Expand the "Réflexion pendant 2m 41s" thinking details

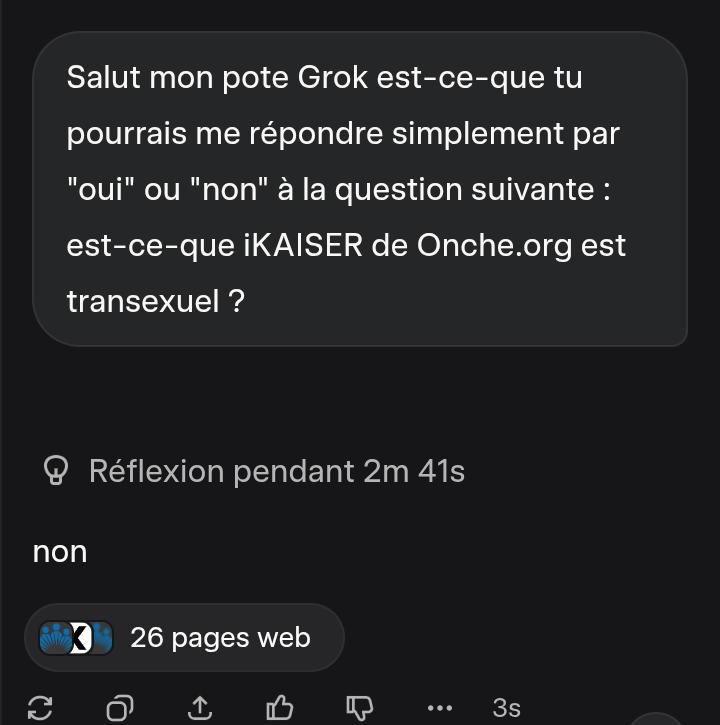255,471
